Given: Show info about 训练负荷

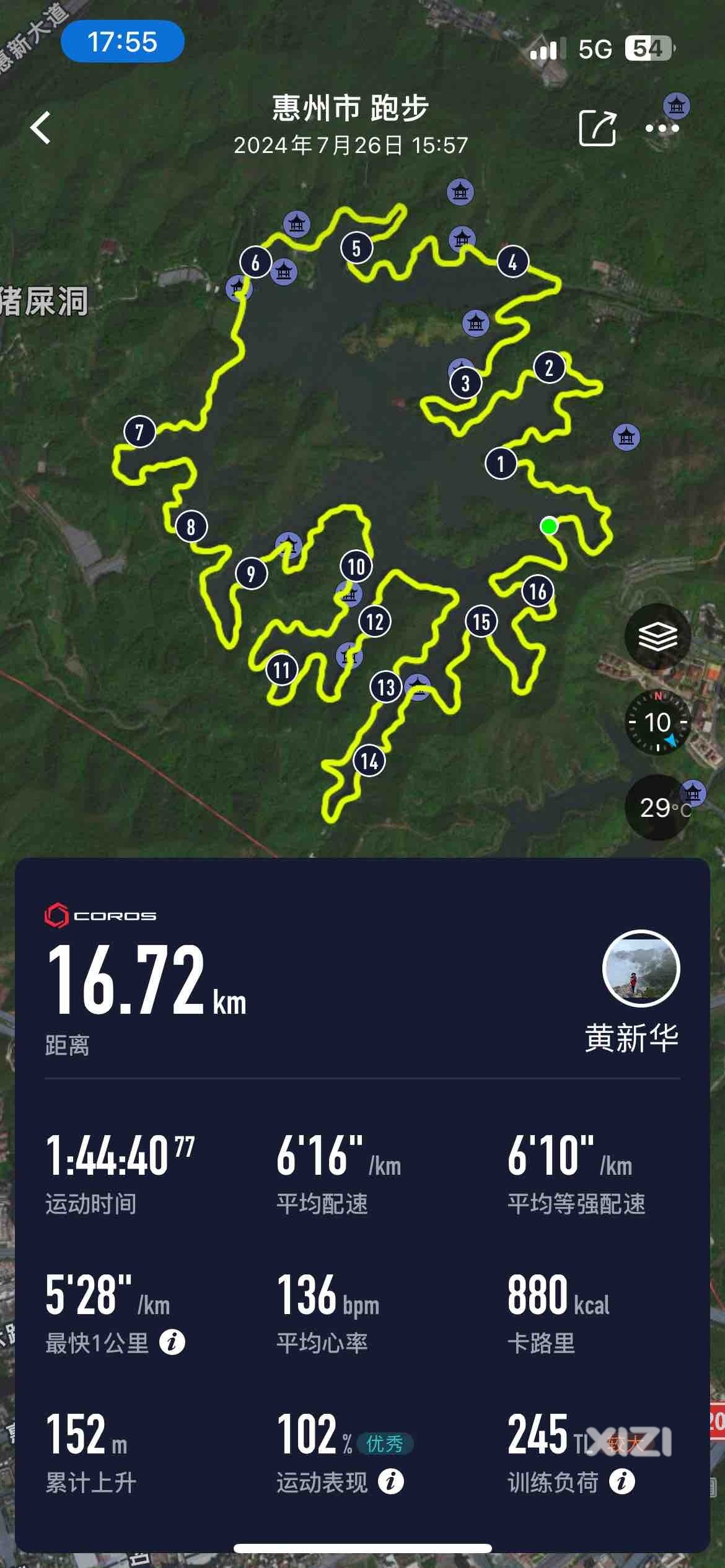Looking at the screenshot, I should [x=622, y=1482].
